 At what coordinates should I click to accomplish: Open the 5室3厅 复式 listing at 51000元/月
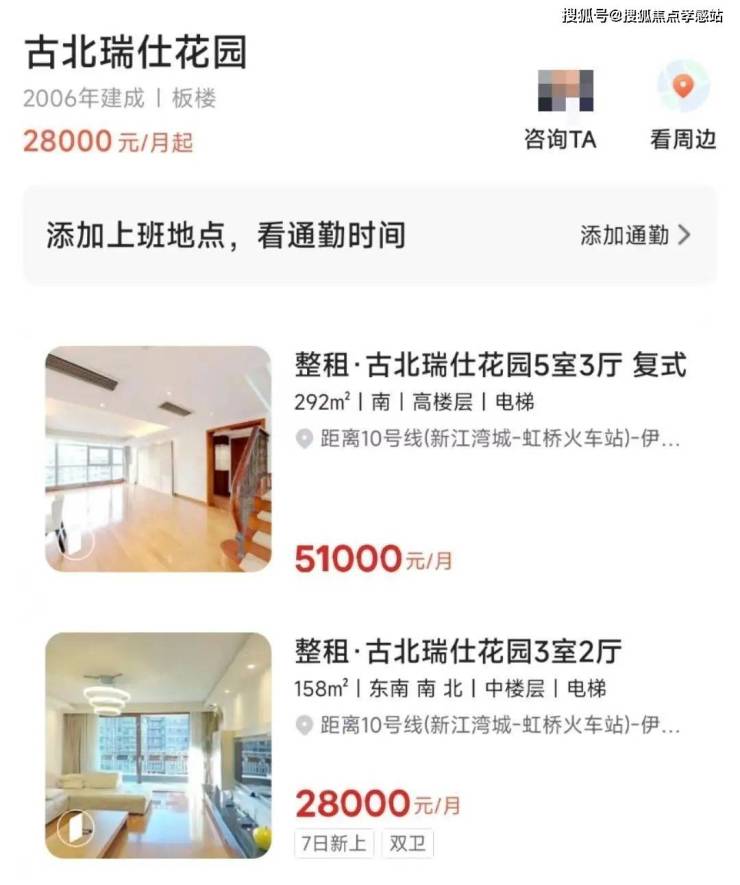[x=490, y=365]
